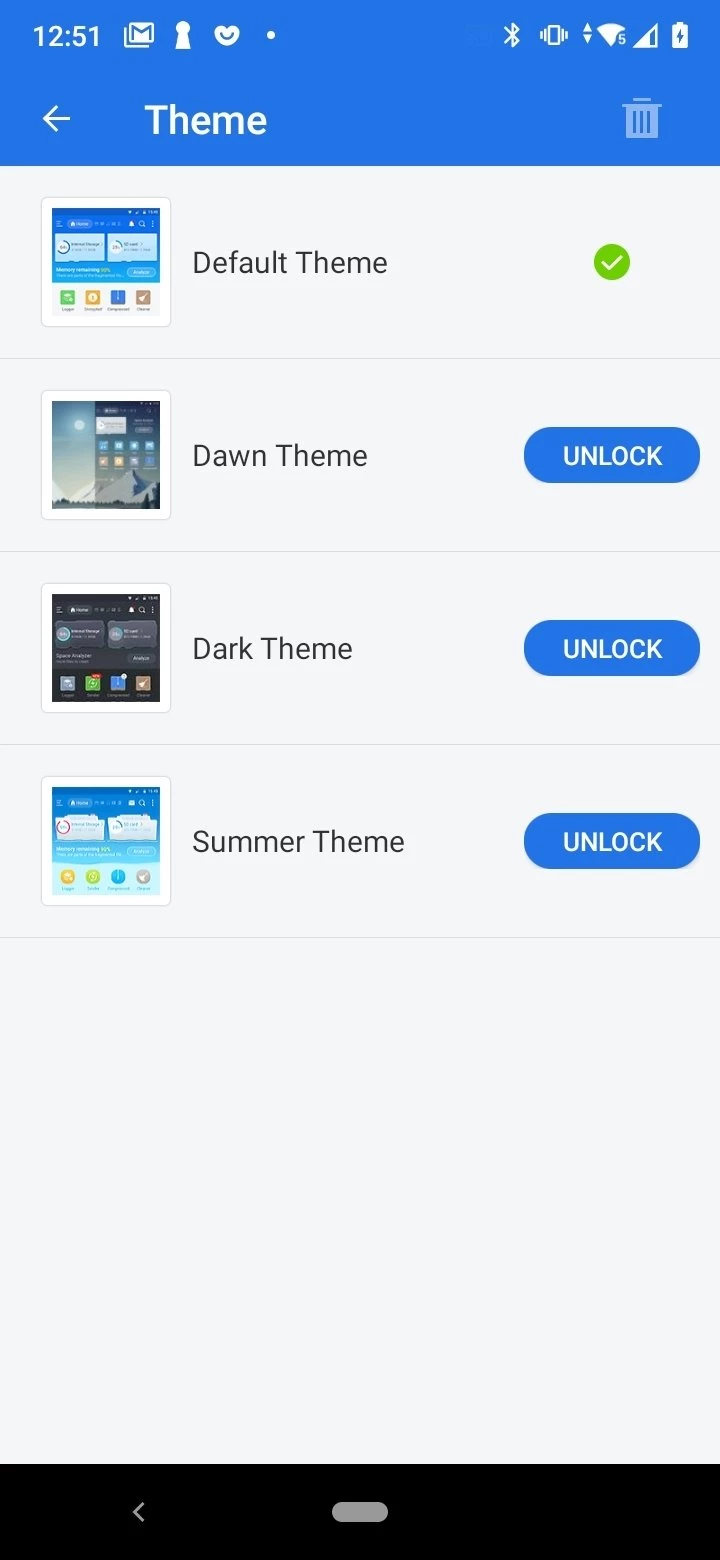720x1560 pixels.
Task: Tap the trash delete icon
Action: (x=641, y=119)
